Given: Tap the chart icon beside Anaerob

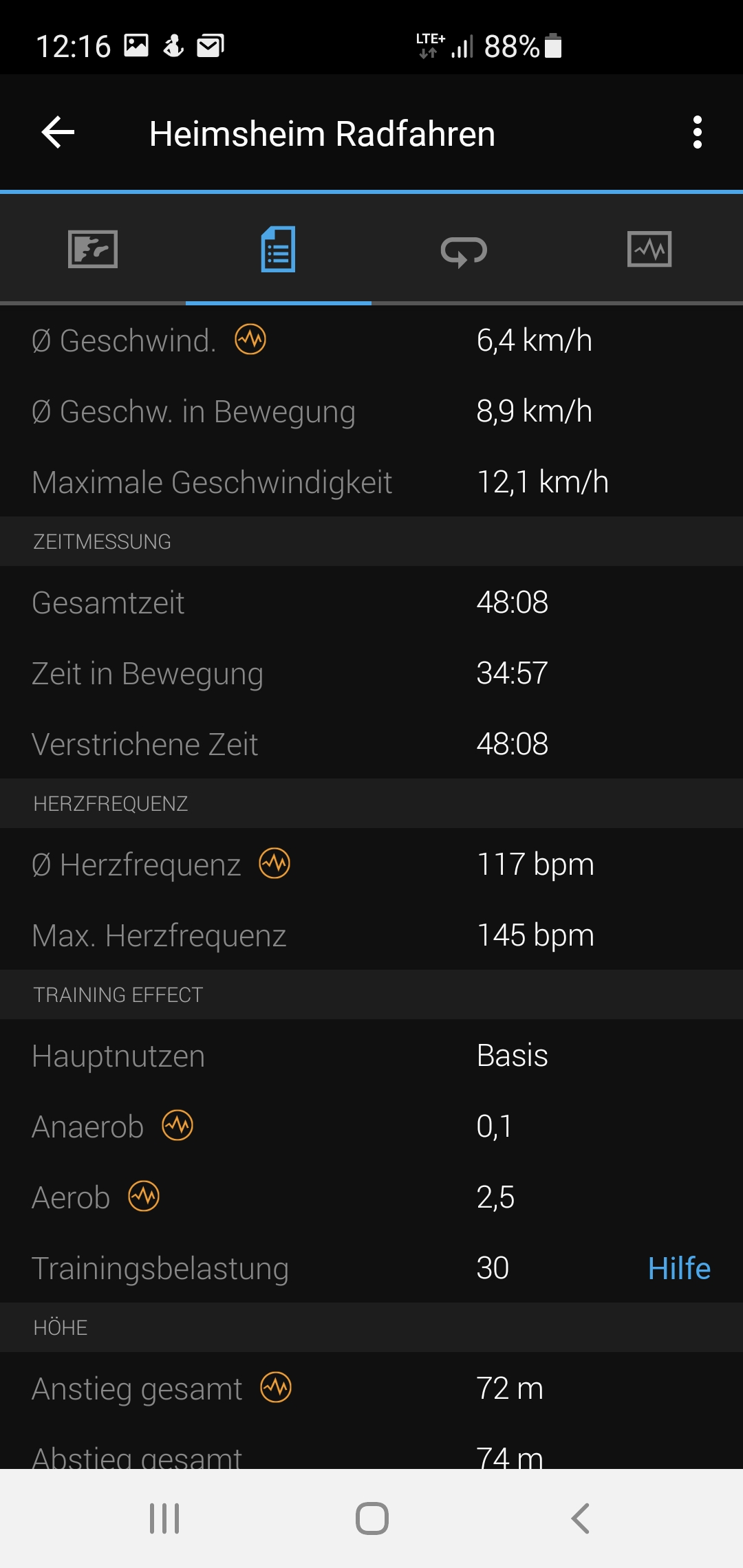Looking at the screenshot, I should coord(177,1125).
